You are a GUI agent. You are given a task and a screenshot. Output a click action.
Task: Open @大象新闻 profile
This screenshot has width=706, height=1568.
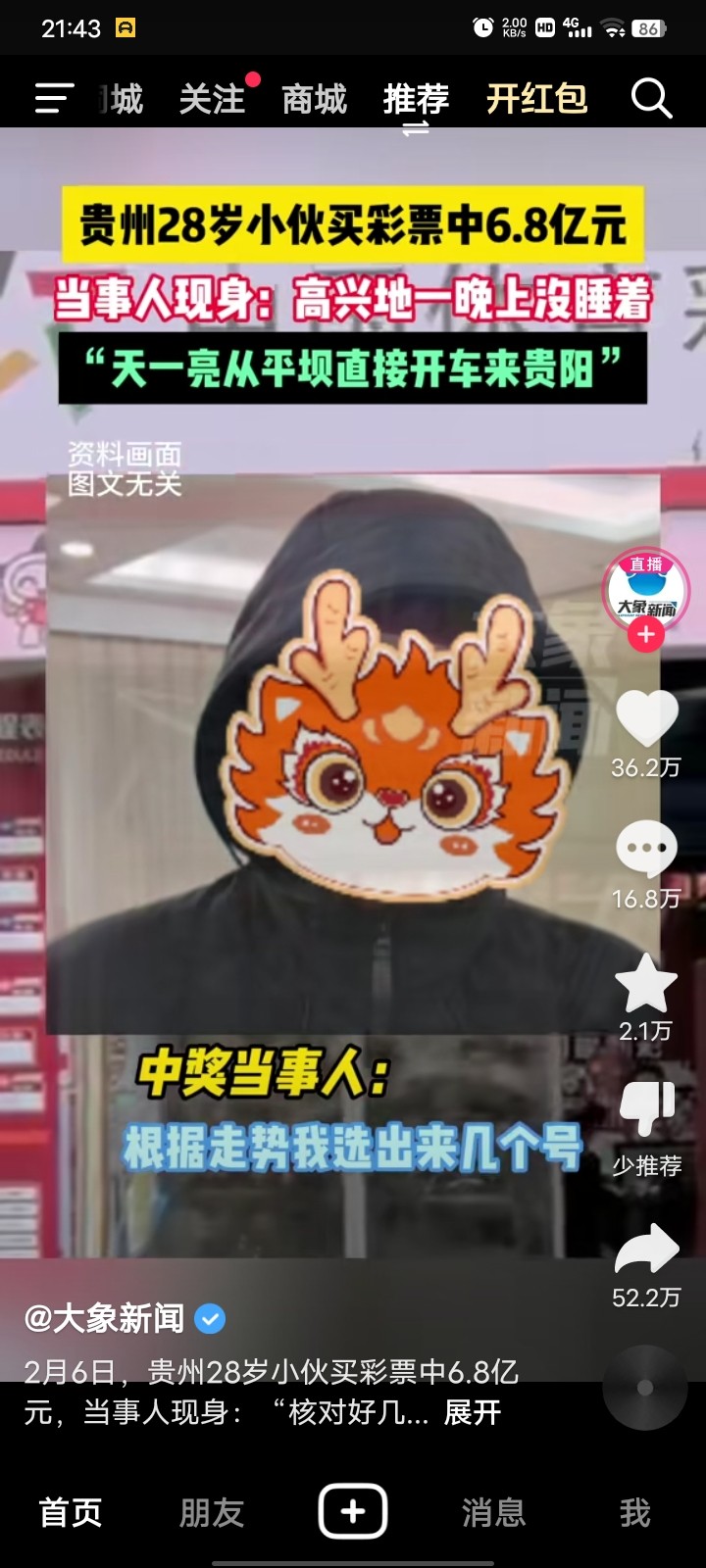(x=105, y=1319)
